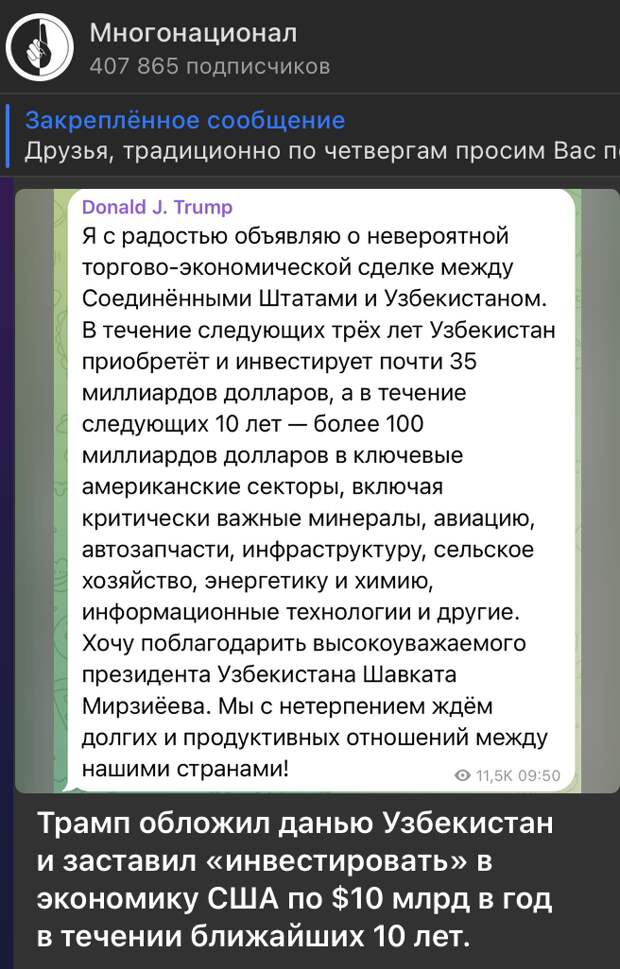This screenshot has width=620, height=969.
Task: Open the Donald J. Trump screenshot image
Action: pos(316,490)
